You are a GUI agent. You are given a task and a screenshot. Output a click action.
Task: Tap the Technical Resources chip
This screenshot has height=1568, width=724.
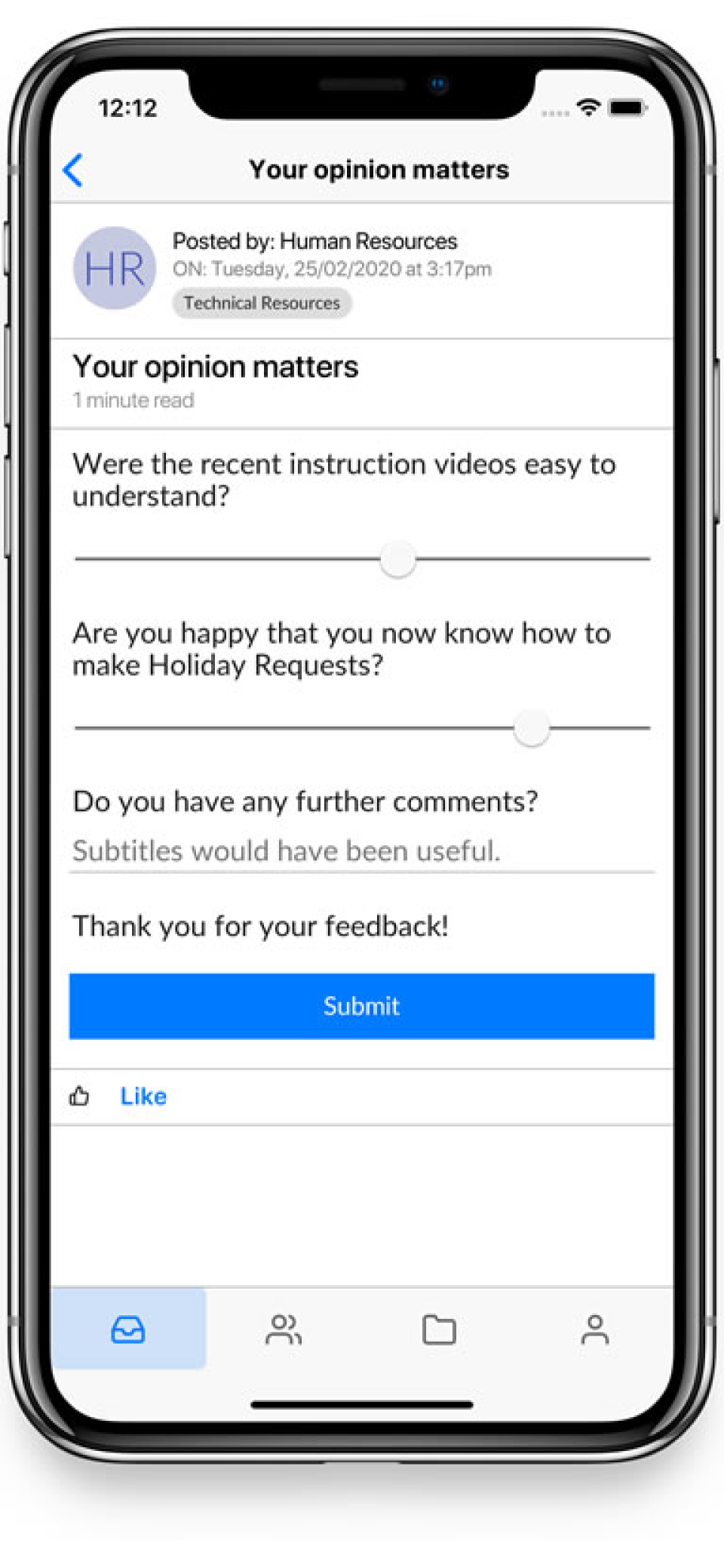click(262, 303)
